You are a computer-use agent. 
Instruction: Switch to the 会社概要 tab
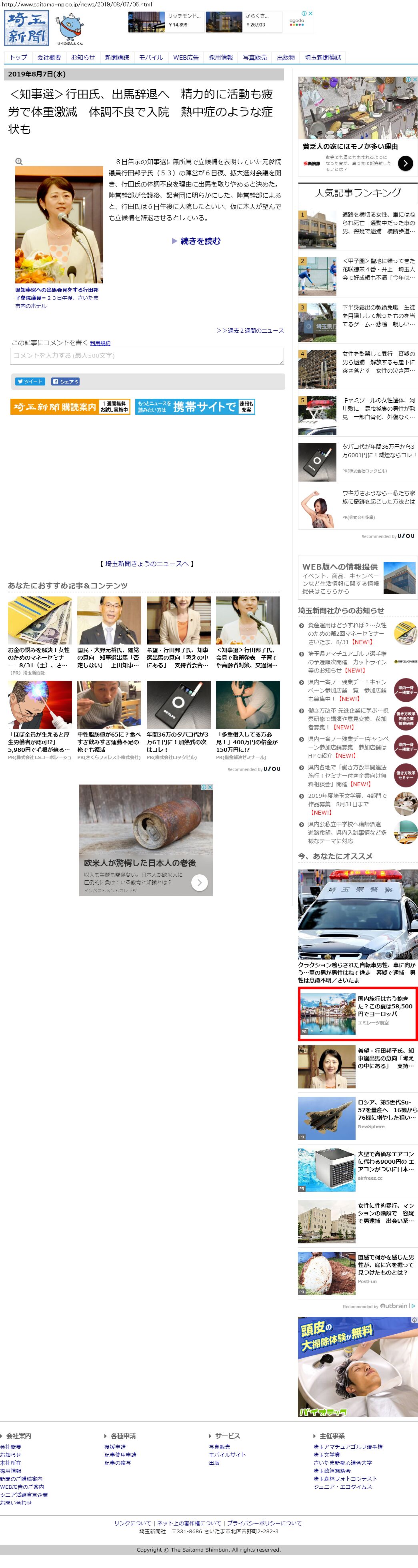(x=49, y=57)
